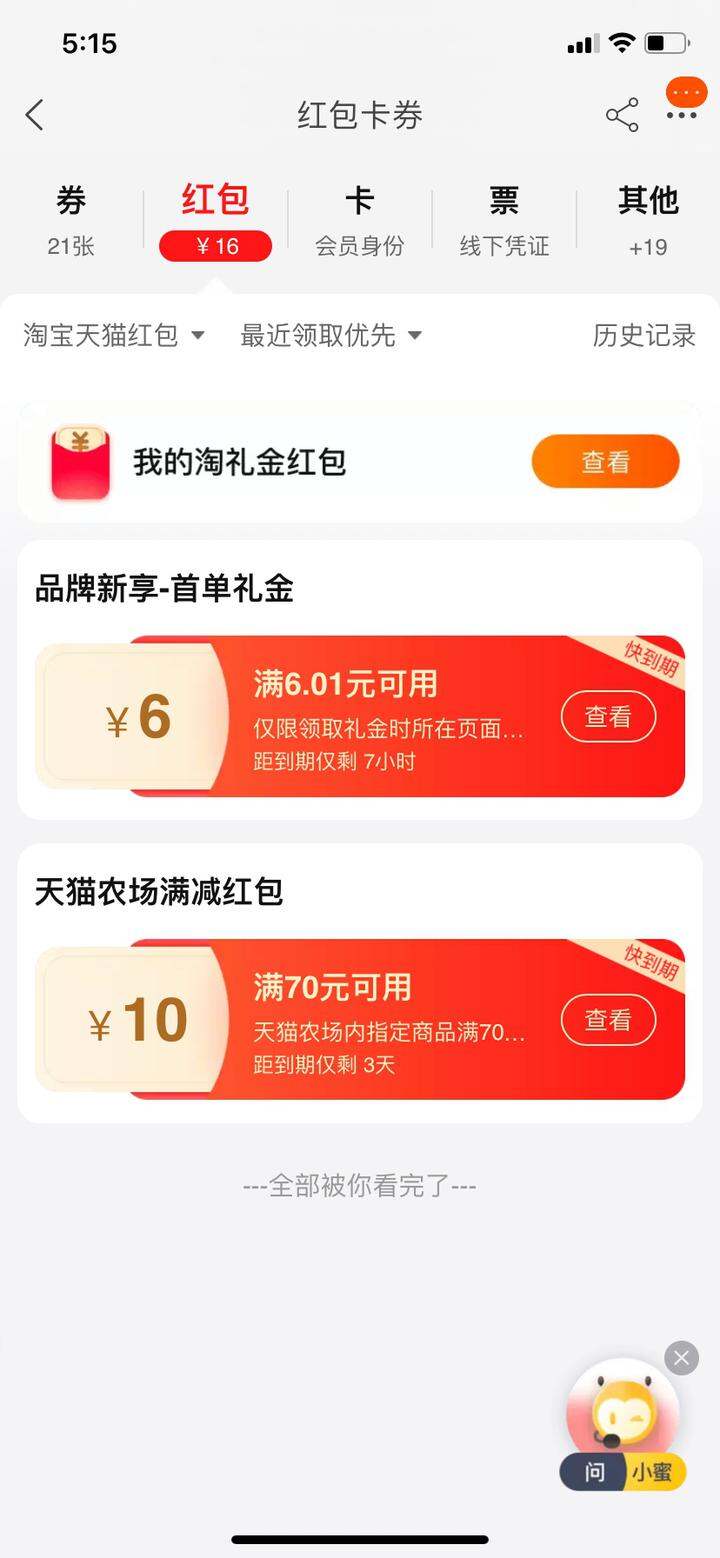720x1558 pixels.
Task: Tap 查看 on the ¥6 首单礼金 coupon
Action: point(608,717)
